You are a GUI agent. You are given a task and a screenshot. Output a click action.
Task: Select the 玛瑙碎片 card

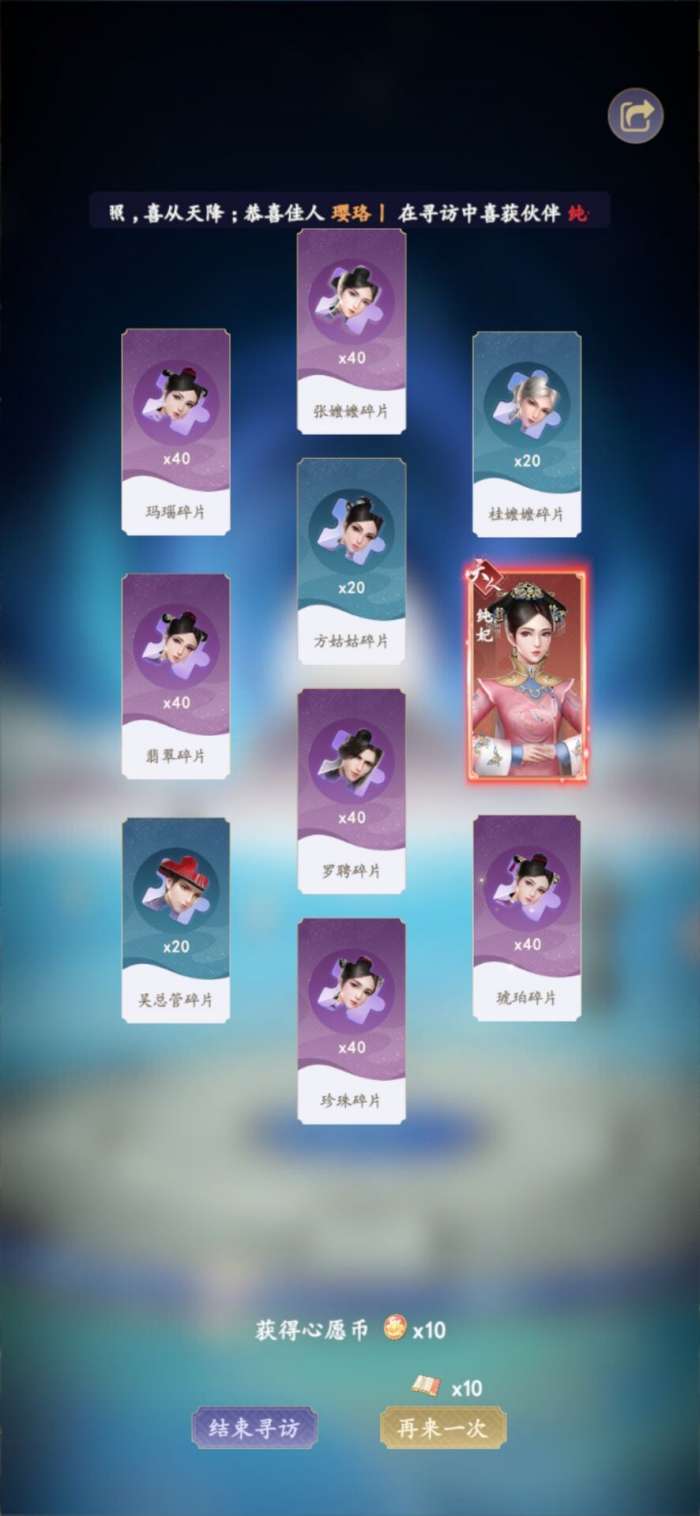(176, 432)
